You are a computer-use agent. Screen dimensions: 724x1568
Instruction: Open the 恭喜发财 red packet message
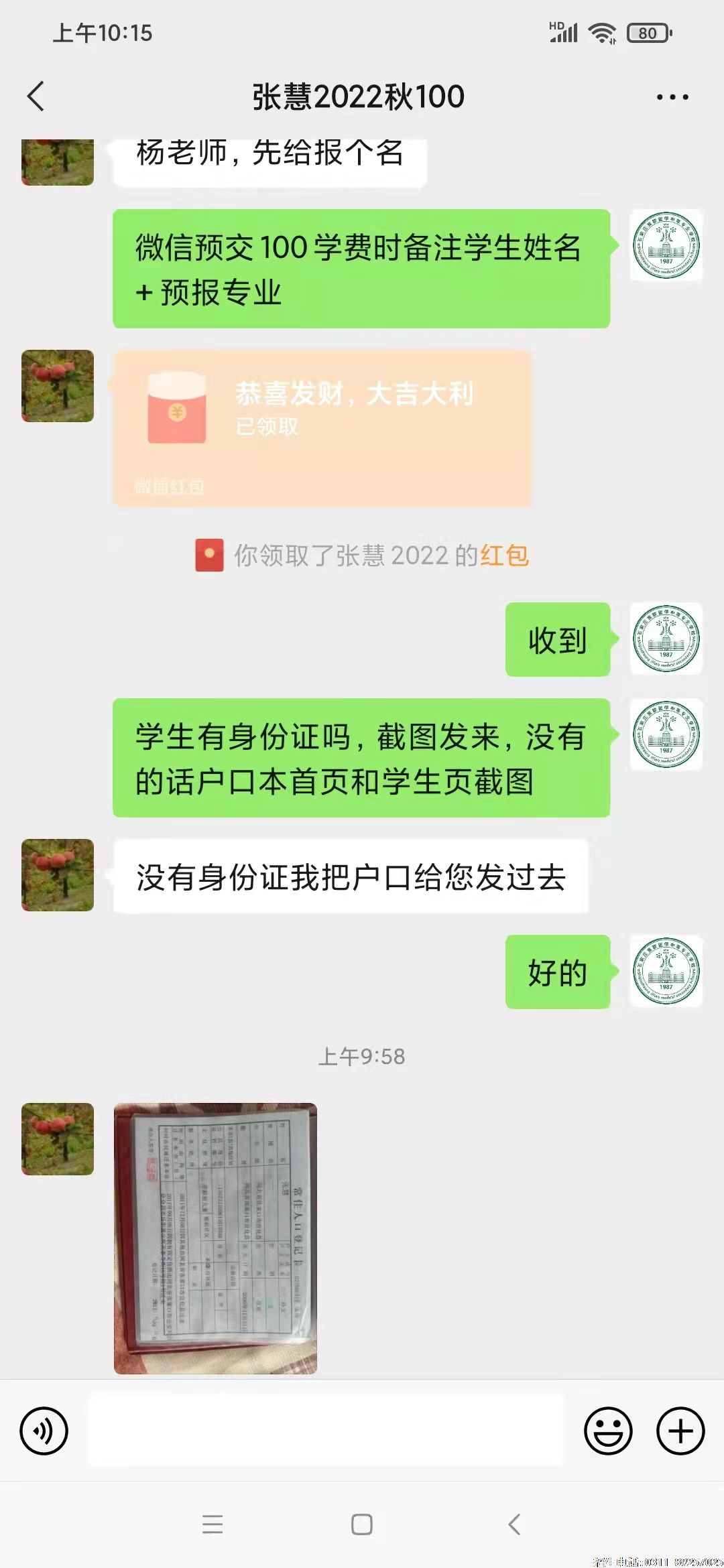tap(322, 428)
